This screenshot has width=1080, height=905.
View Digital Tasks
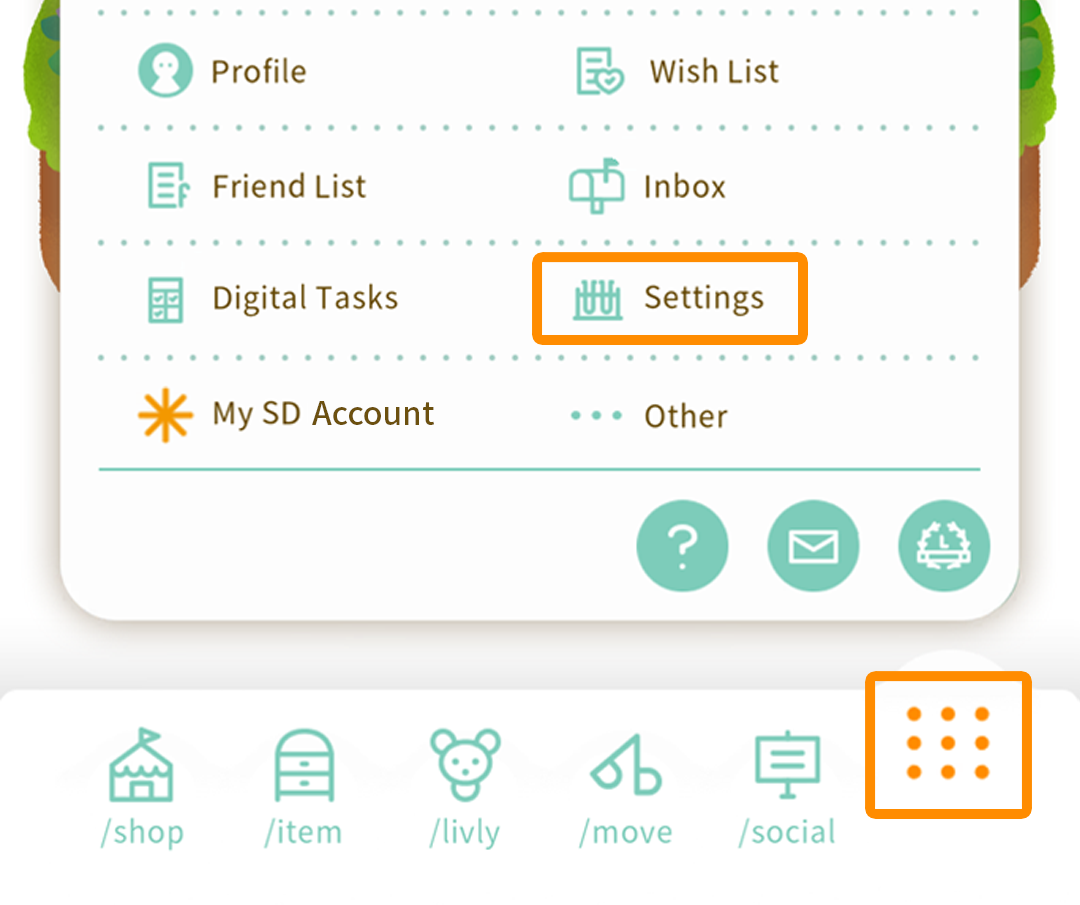(272, 298)
